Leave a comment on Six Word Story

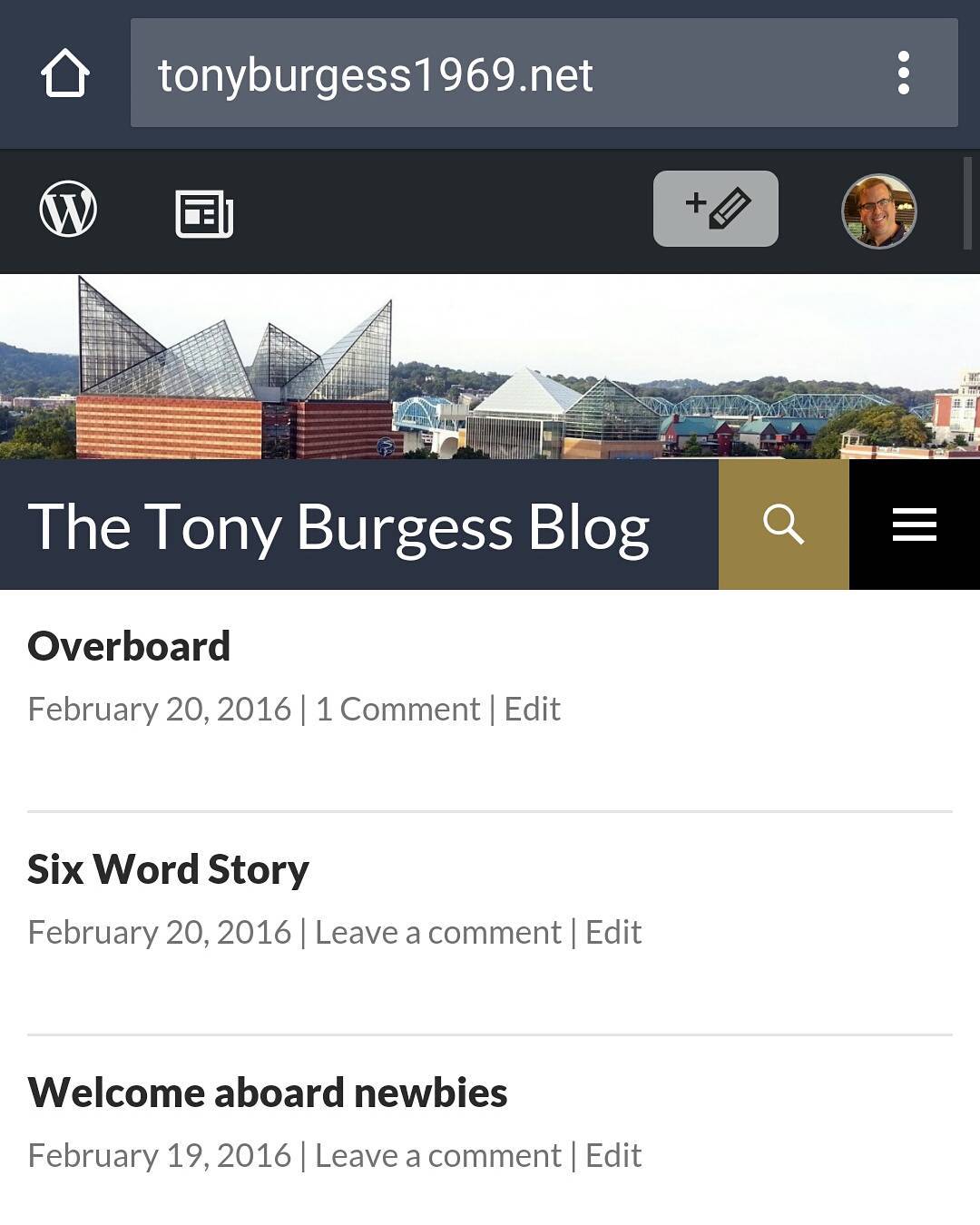tap(437, 933)
